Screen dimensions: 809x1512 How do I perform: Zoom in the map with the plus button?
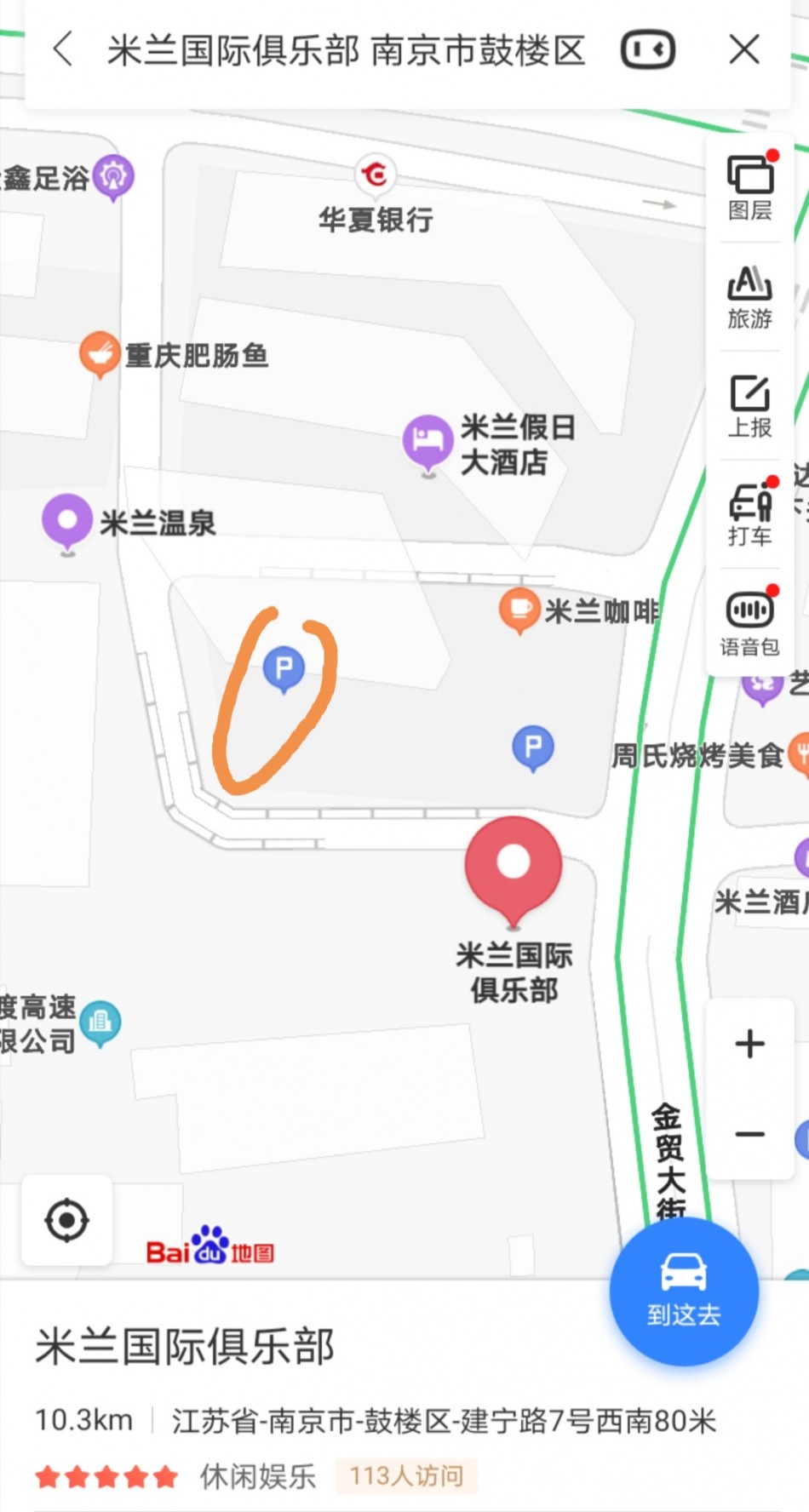750,1044
